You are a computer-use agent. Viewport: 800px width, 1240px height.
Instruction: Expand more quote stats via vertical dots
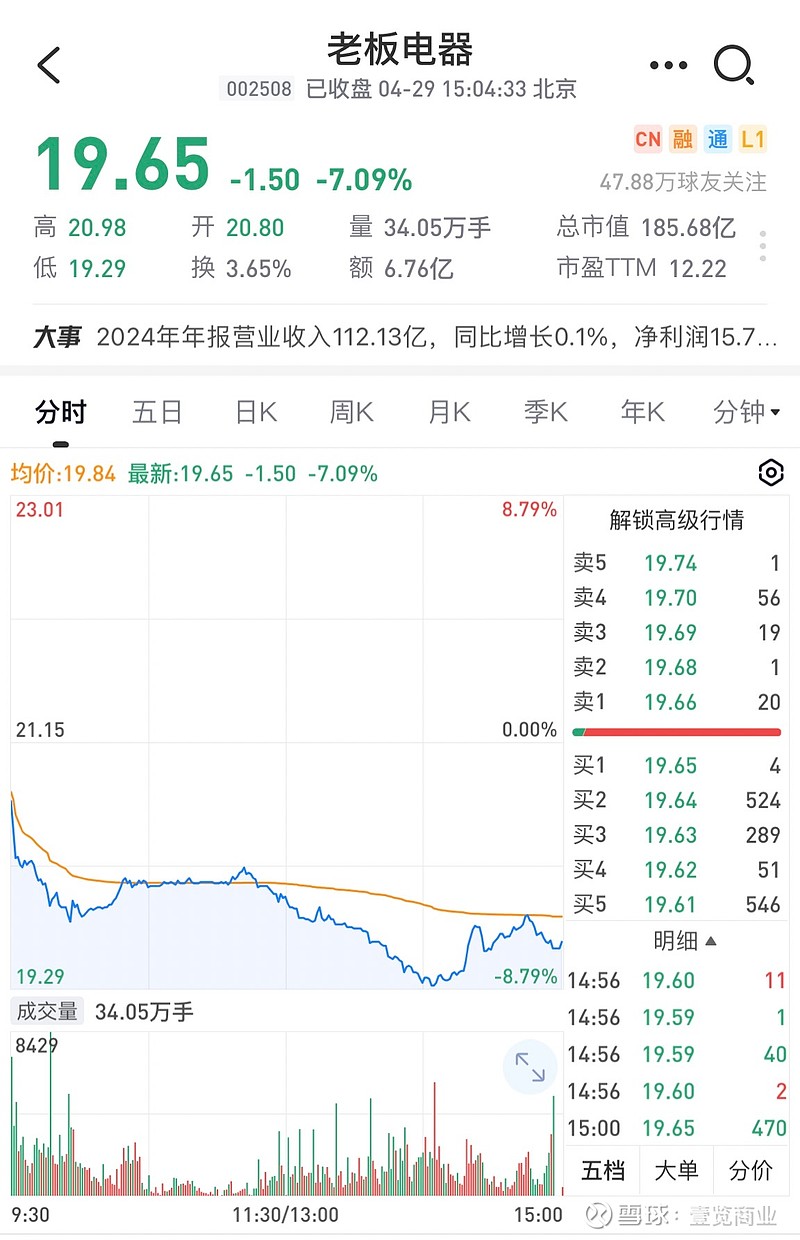point(763,246)
